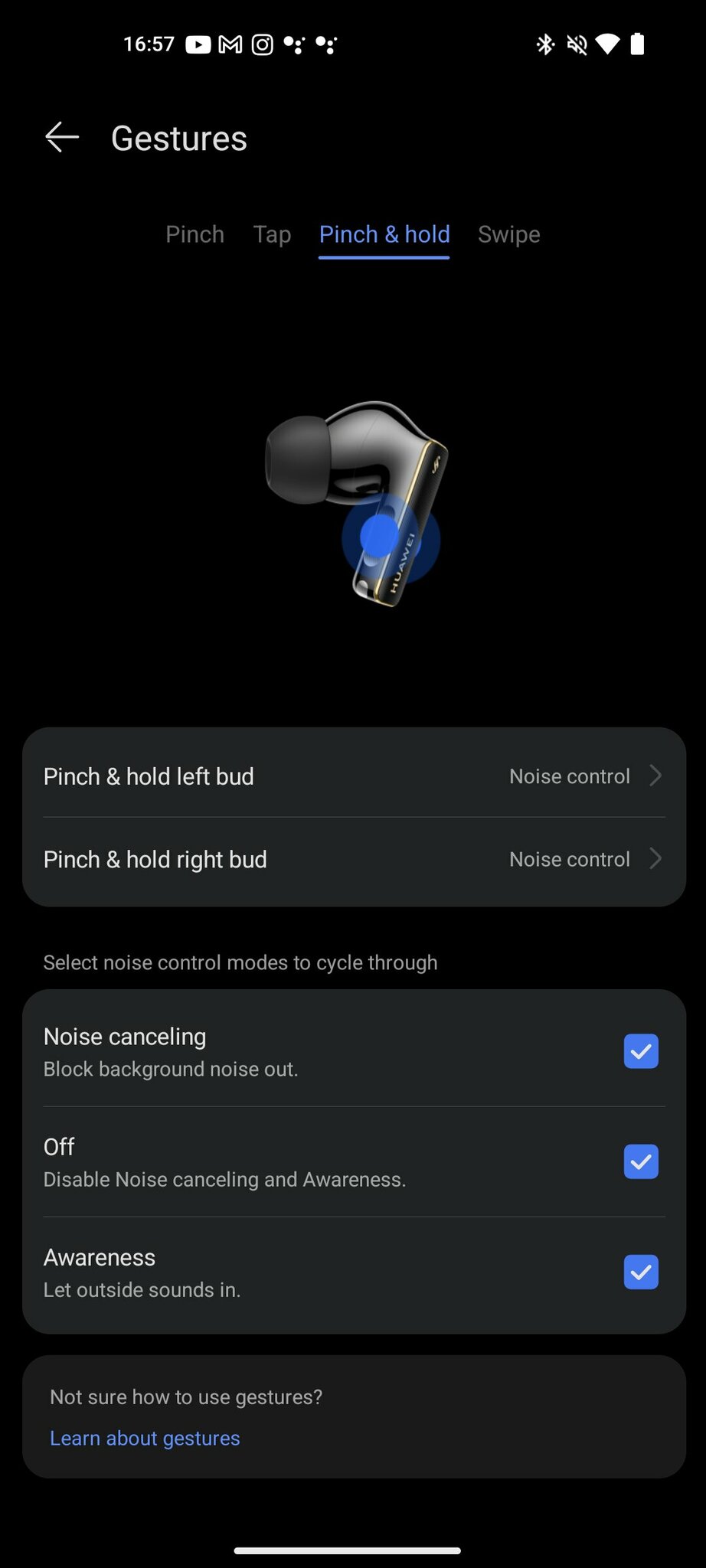Switch to the Pinch tab

pos(194,234)
